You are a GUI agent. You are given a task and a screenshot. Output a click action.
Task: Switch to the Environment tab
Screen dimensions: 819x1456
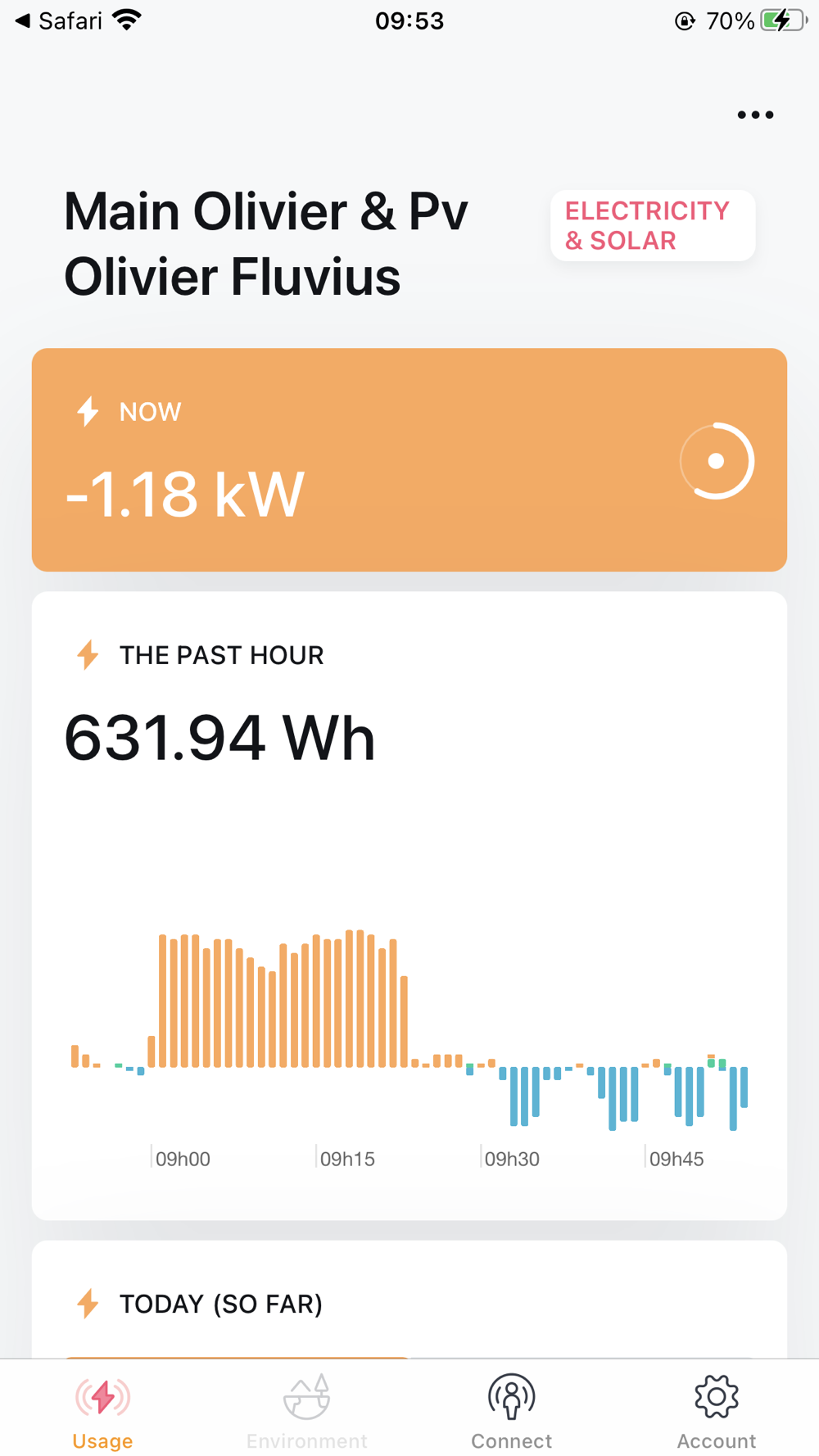(x=307, y=1412)
